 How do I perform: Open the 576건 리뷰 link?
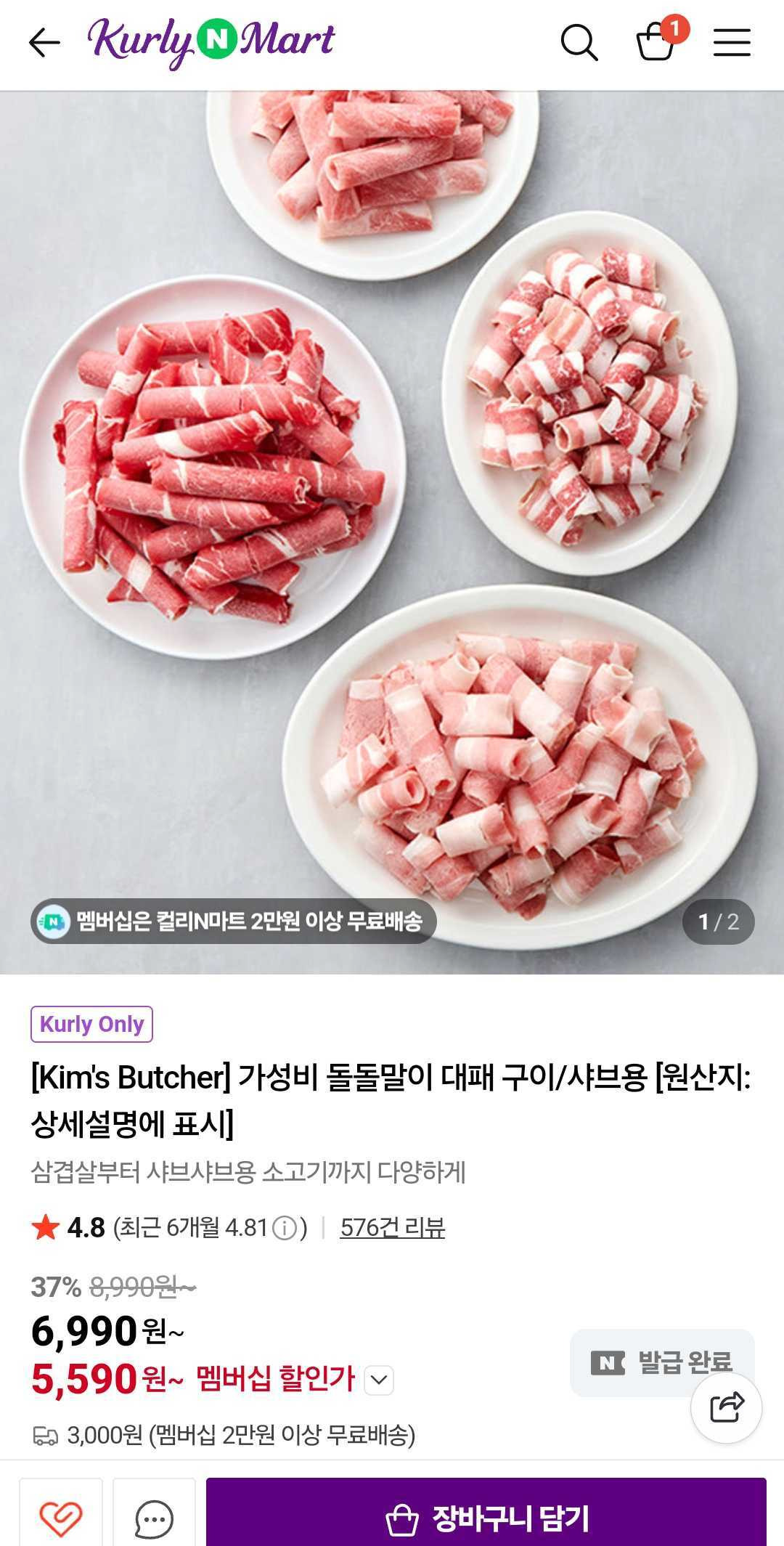(392, 1228)
